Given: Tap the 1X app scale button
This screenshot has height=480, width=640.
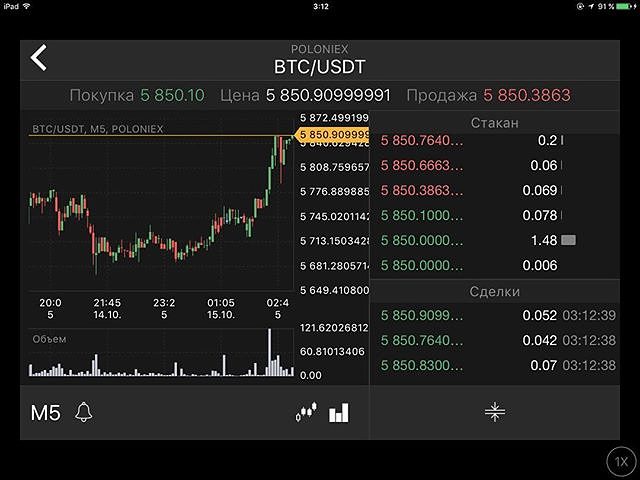Looking at the screenshot, I should point(621,461).
